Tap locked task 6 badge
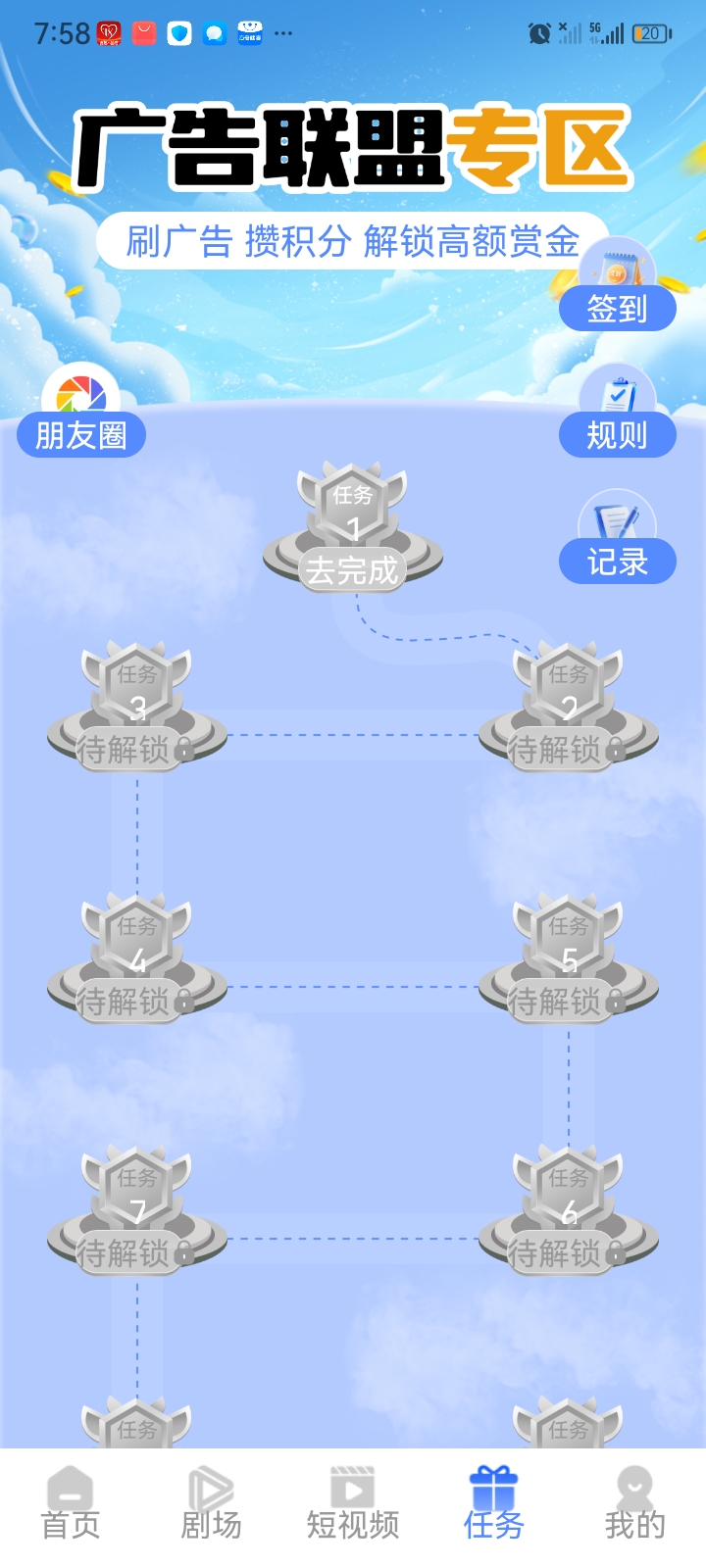Image resolution: width=706 pixels, height=1568 pixels. [x=569, y=1210]
